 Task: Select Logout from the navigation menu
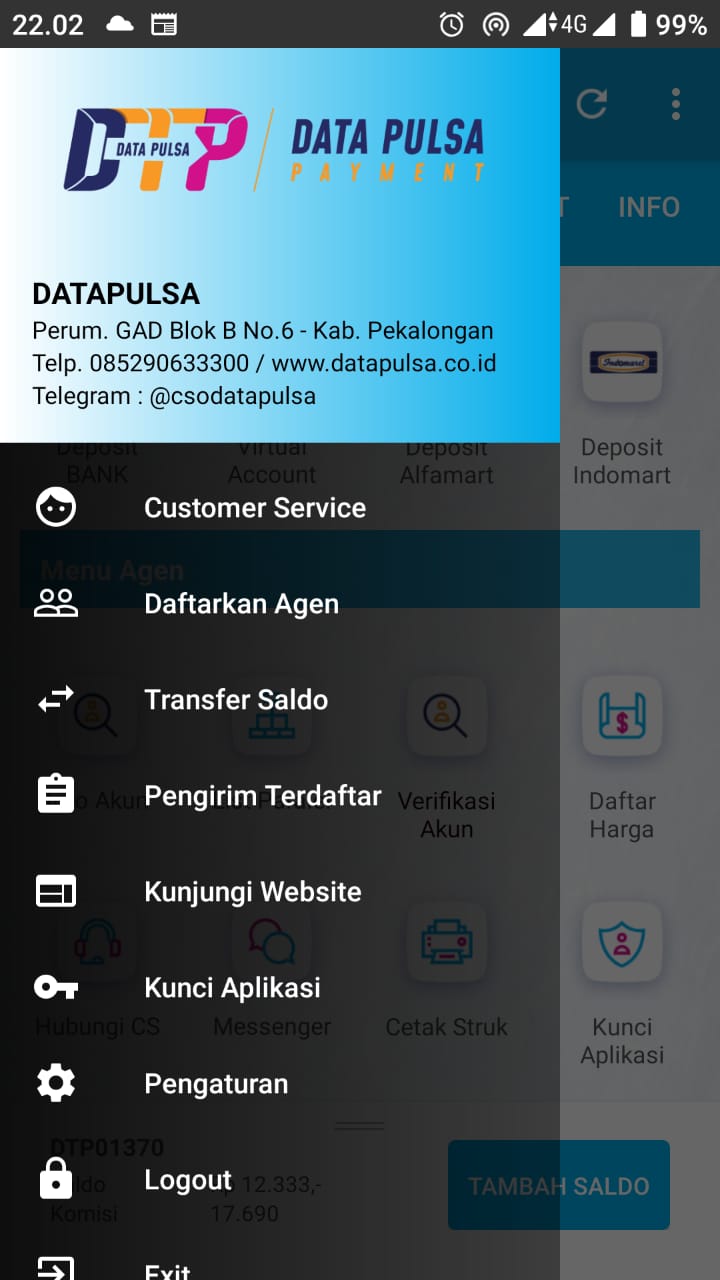point(187,1180)
